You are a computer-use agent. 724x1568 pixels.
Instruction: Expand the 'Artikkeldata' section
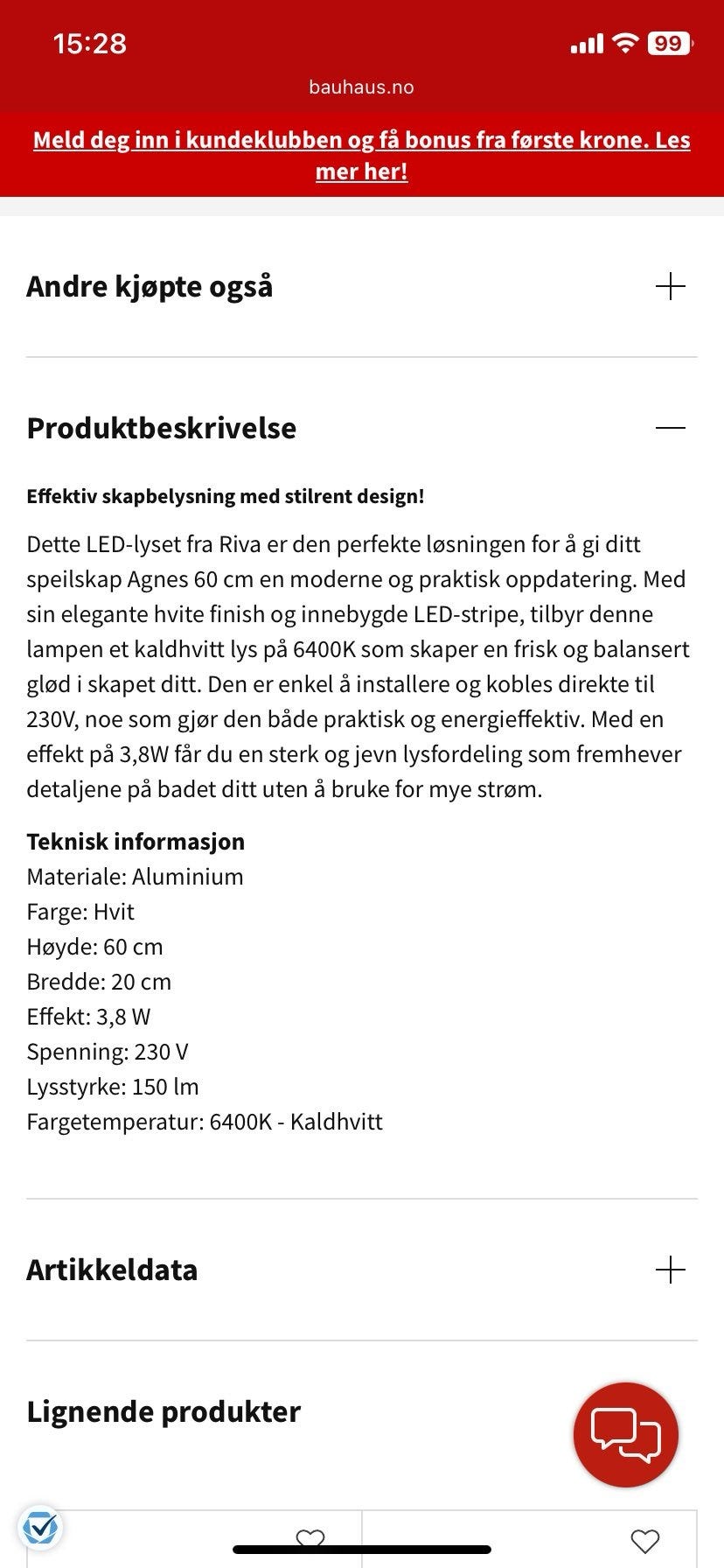671,1270
